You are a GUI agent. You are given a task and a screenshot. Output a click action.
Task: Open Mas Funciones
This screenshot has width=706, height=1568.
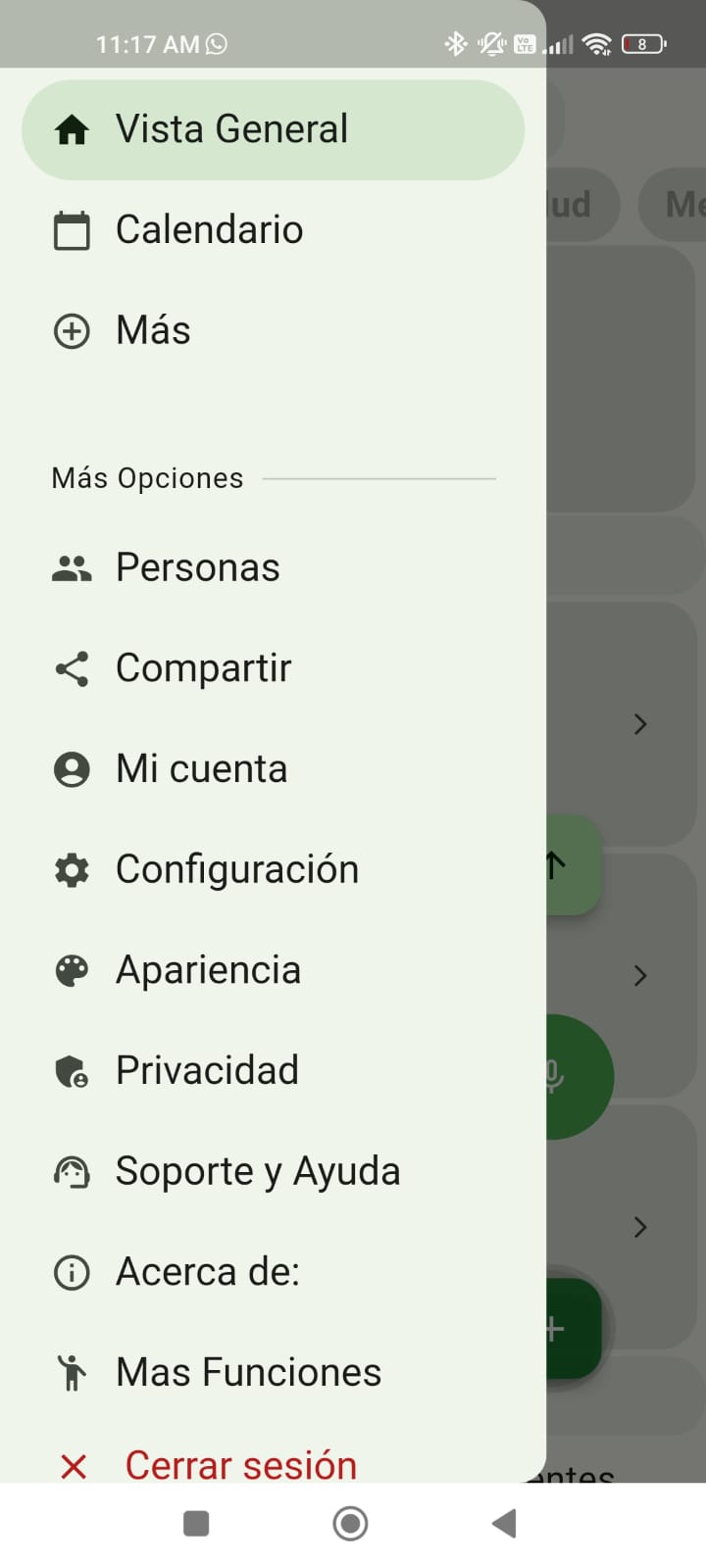(248, 1371)
